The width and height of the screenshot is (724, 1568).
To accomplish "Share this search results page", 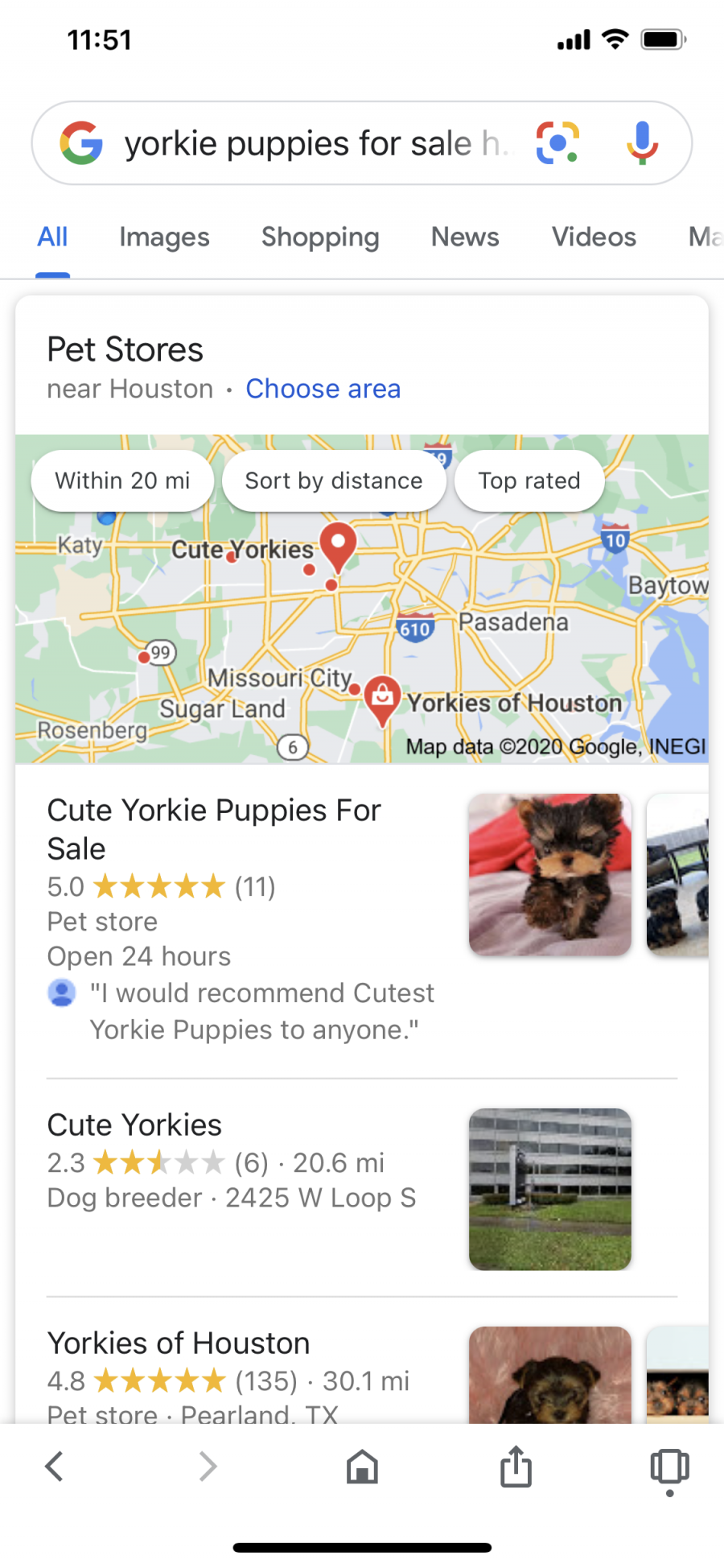I will (x=516, y=1465).
